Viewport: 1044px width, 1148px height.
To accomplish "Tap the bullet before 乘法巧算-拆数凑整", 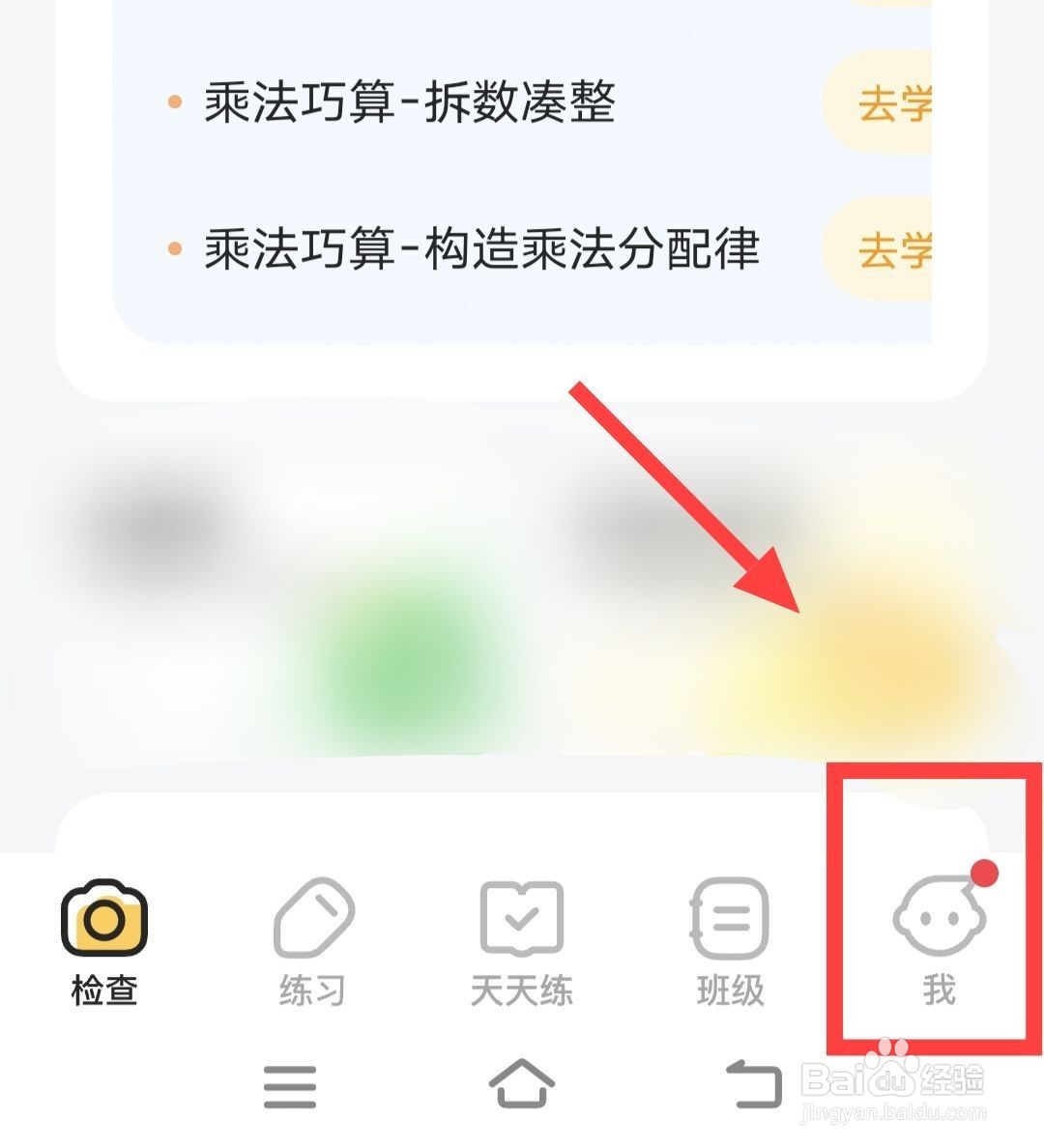I will [x=173, y=103].
